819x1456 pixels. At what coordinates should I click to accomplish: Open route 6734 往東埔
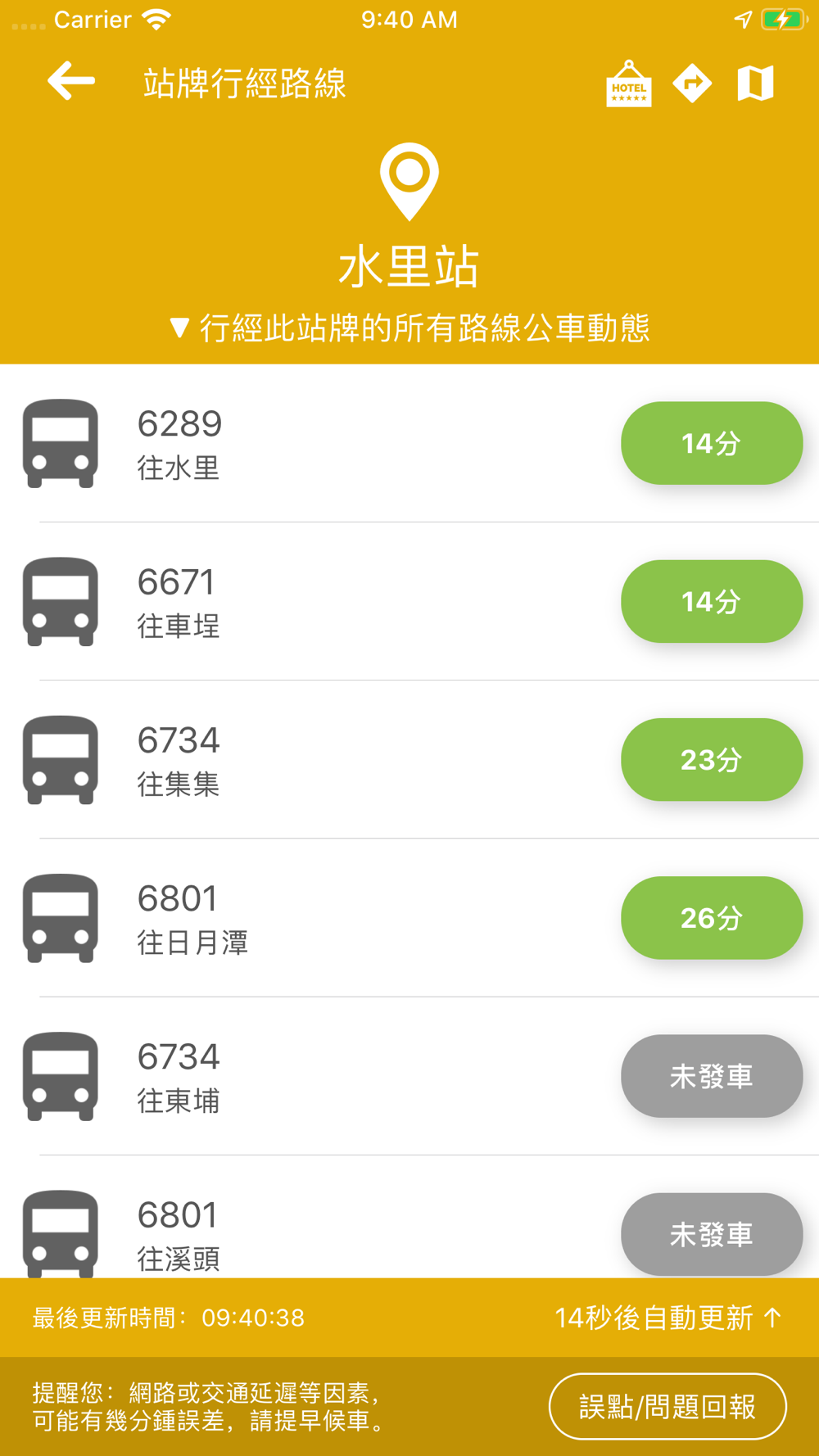coord(409,1076)
